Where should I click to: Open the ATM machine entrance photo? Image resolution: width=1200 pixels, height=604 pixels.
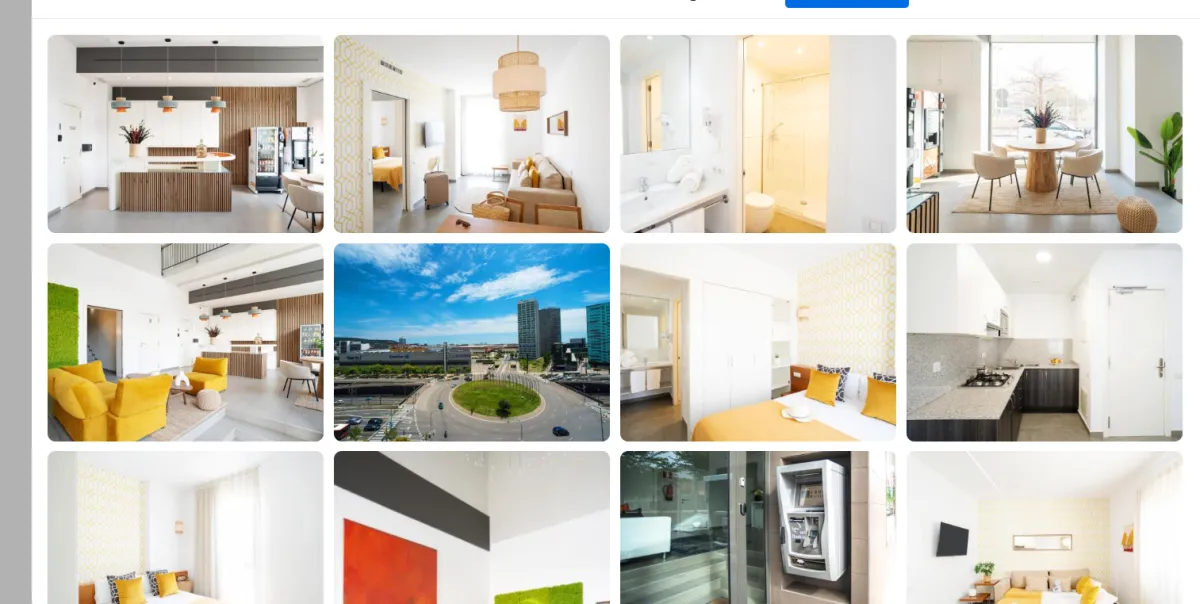coord(757,528)
